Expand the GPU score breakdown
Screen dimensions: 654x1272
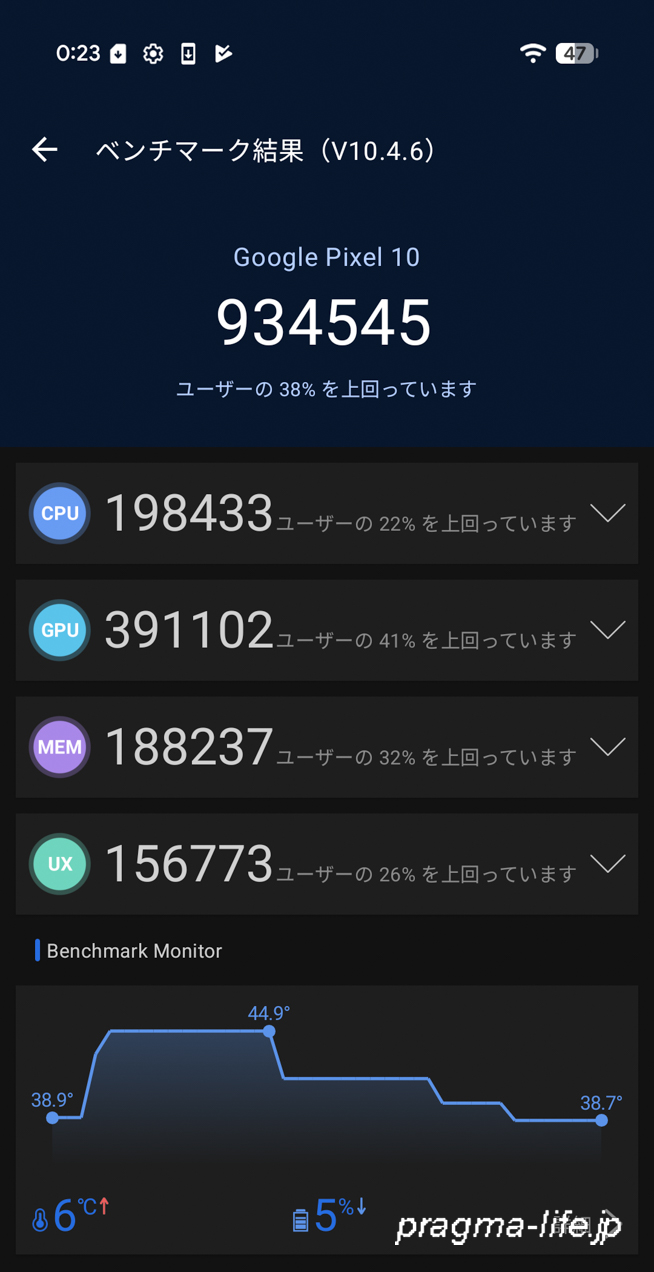click(607, 630)
